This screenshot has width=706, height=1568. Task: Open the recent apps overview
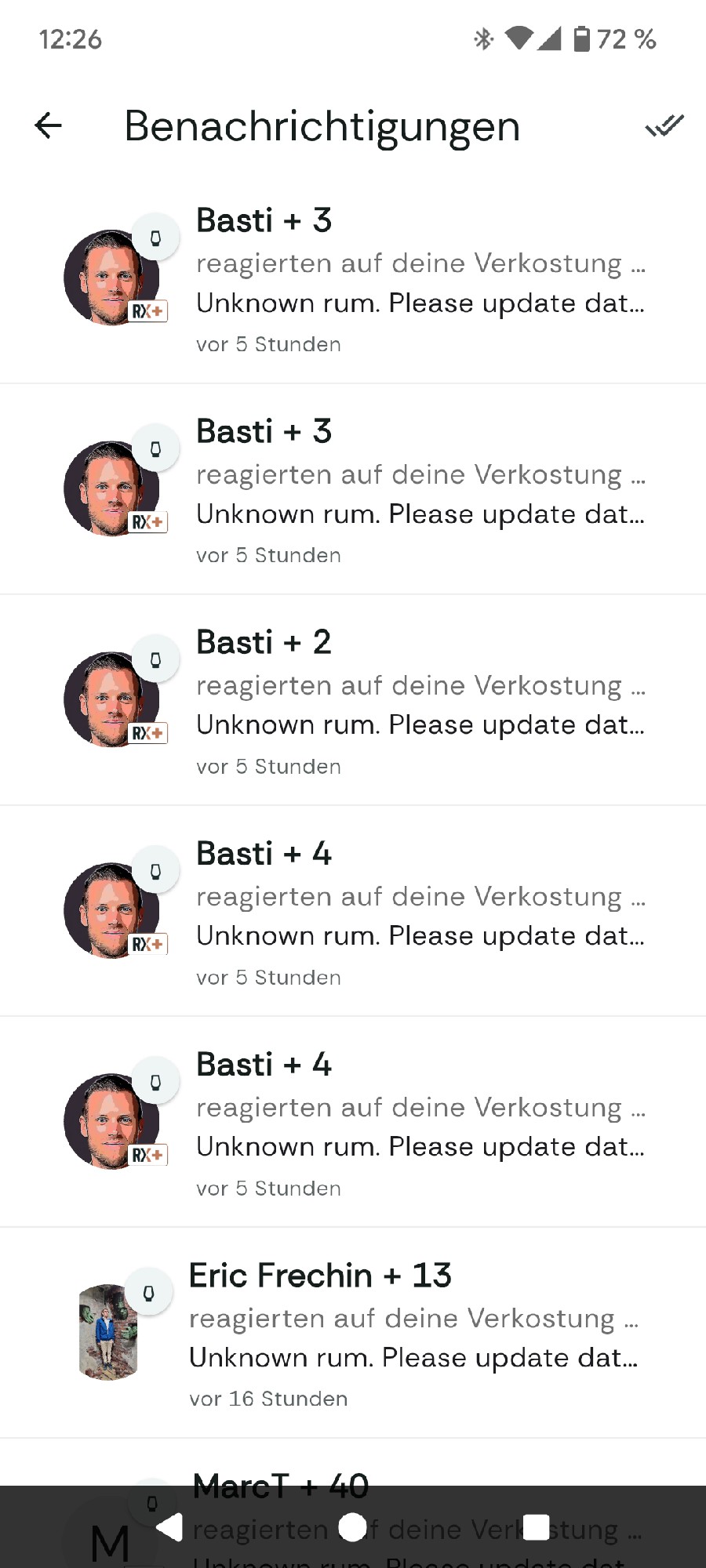(536, 1526)
